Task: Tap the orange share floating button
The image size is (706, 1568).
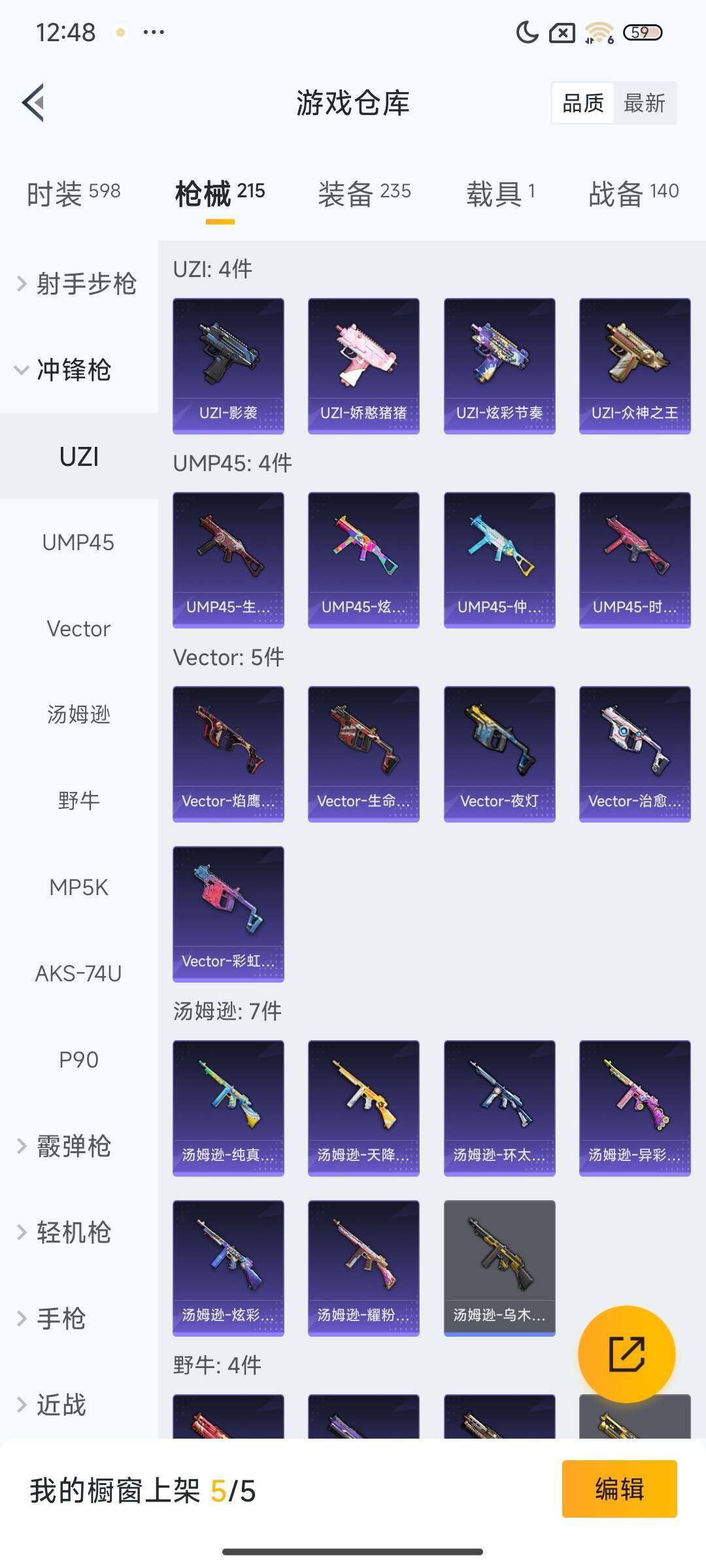Action: (626, 1354)
